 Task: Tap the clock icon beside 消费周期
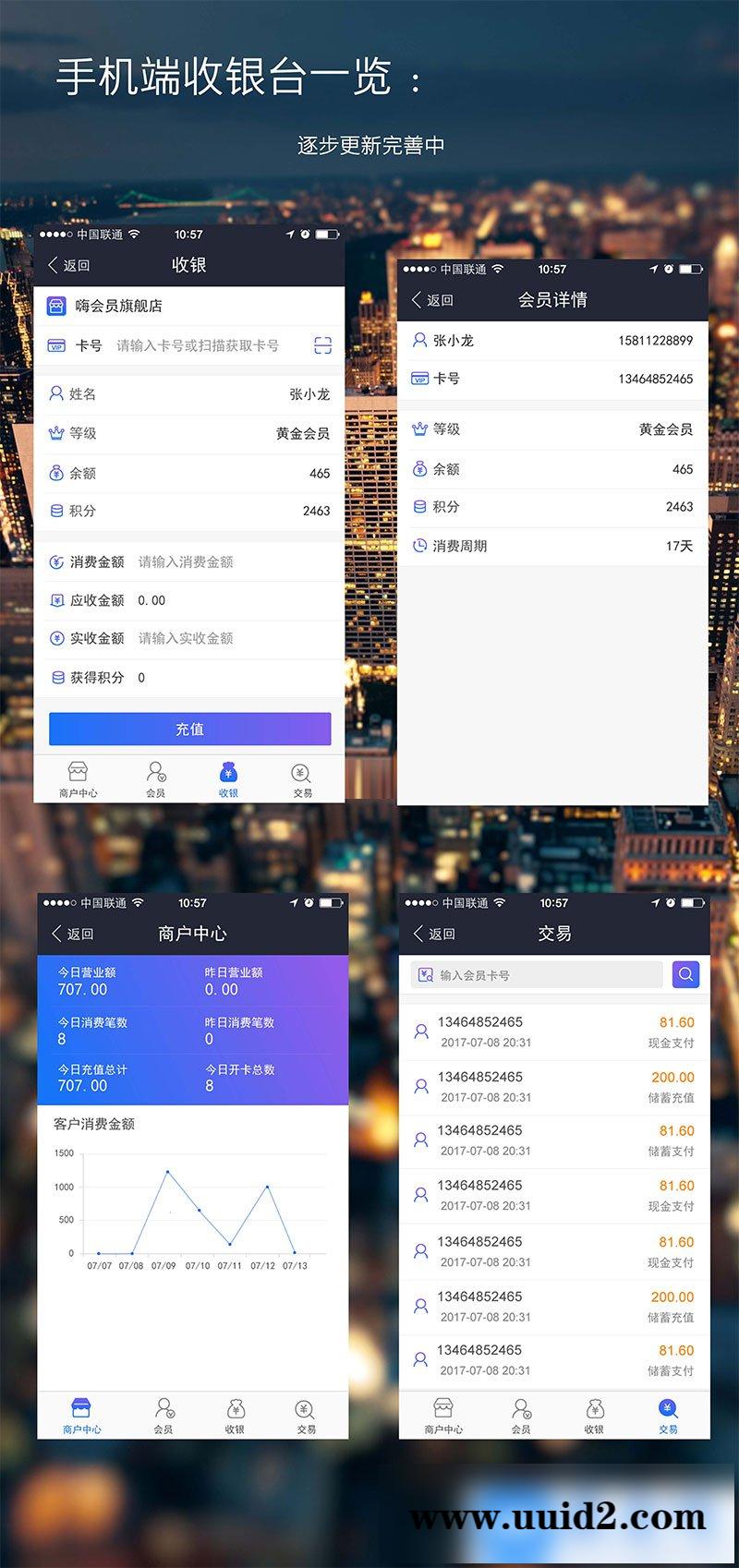coord(420,546)
